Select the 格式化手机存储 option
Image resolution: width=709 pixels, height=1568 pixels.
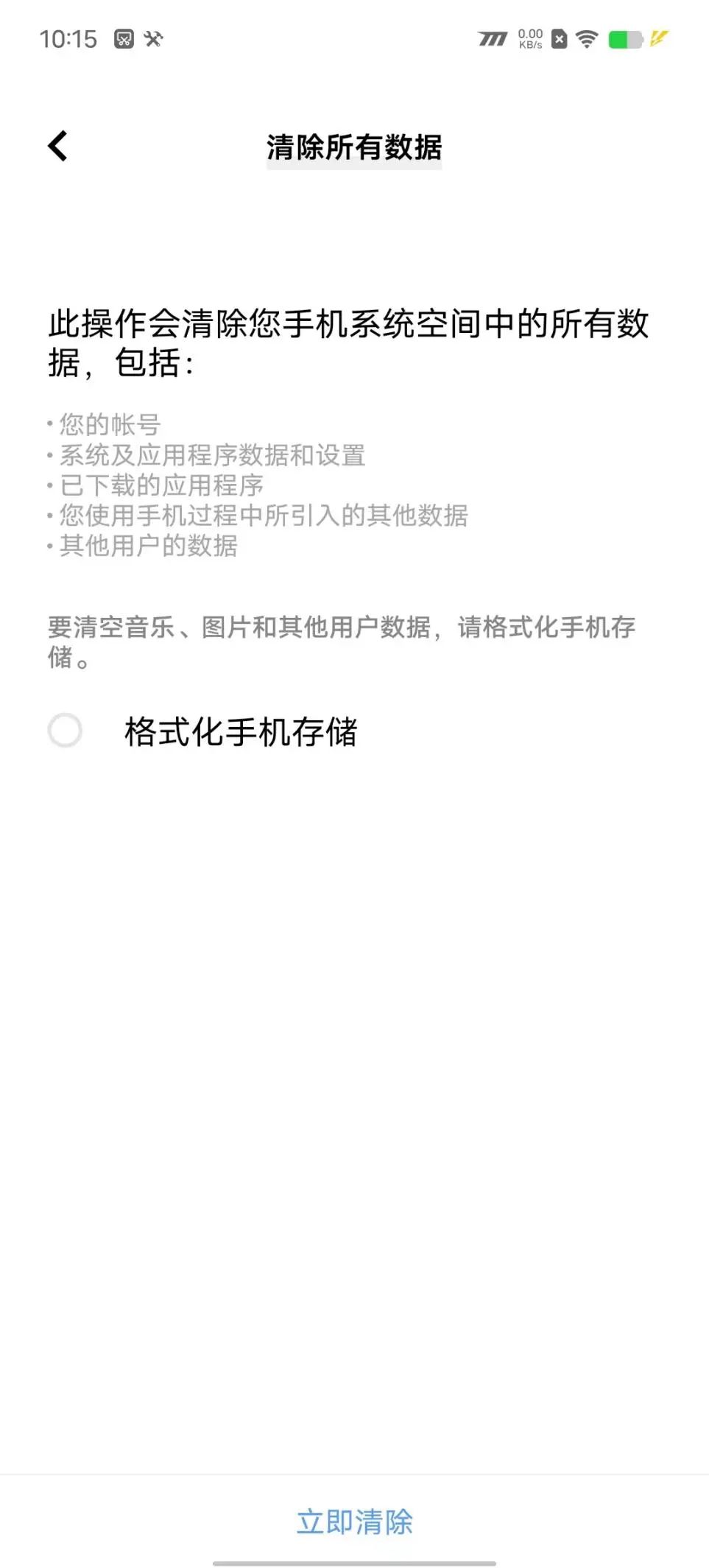tap(65, 731)
